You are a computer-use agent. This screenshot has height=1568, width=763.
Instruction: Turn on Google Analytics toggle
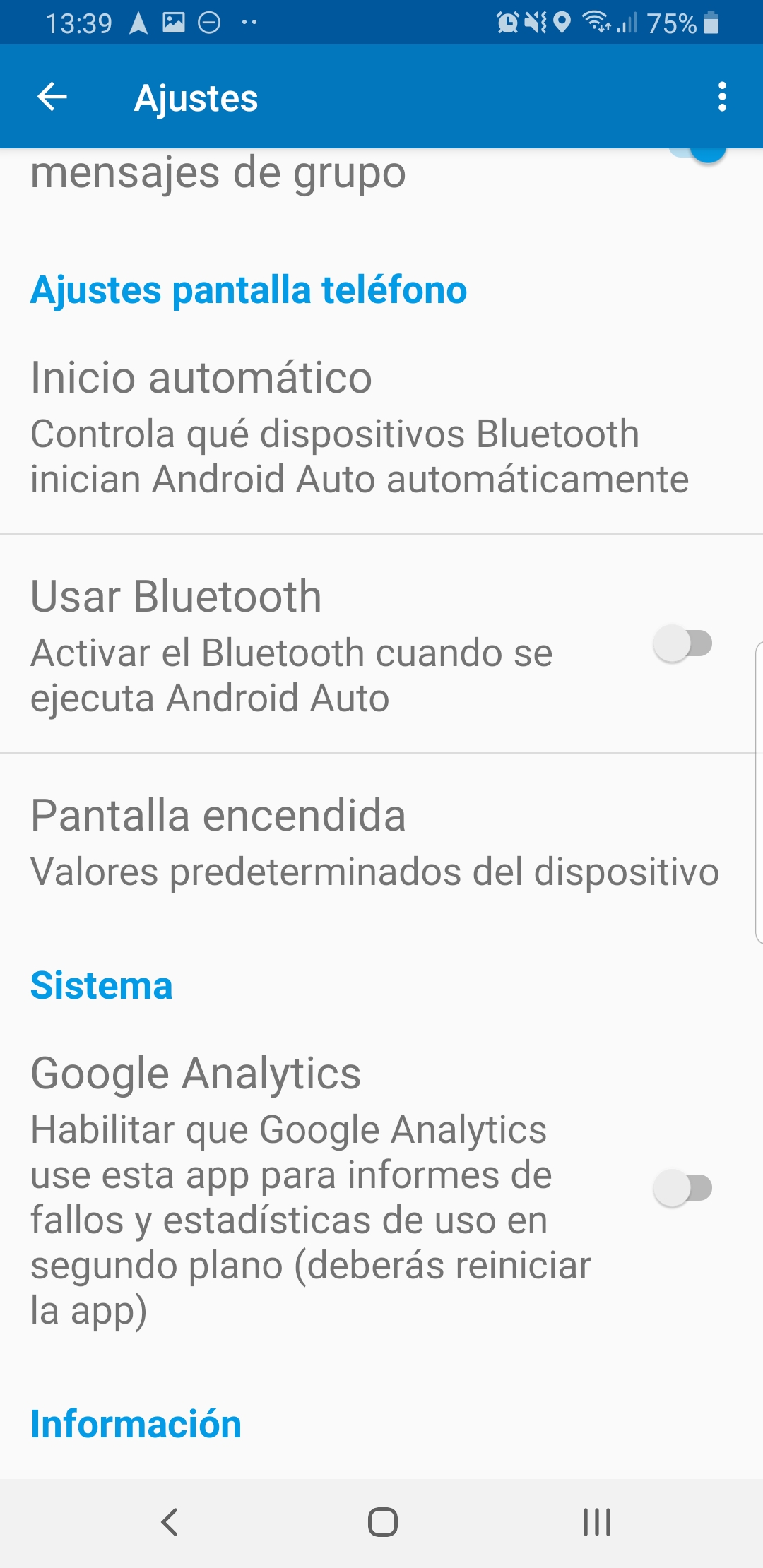pyautogui.click(x=682, y=1188)
